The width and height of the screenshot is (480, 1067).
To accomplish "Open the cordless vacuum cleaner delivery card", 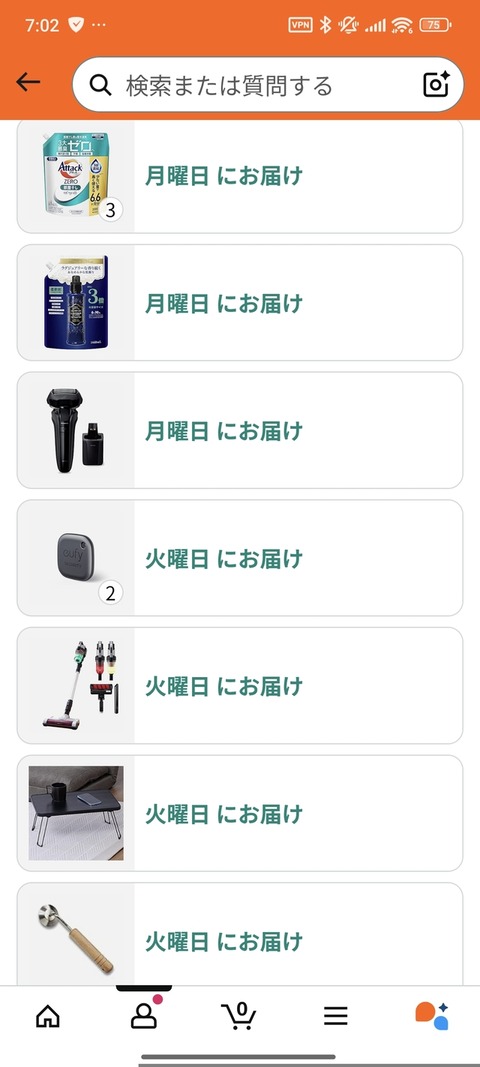I will (x=240, y=686).
